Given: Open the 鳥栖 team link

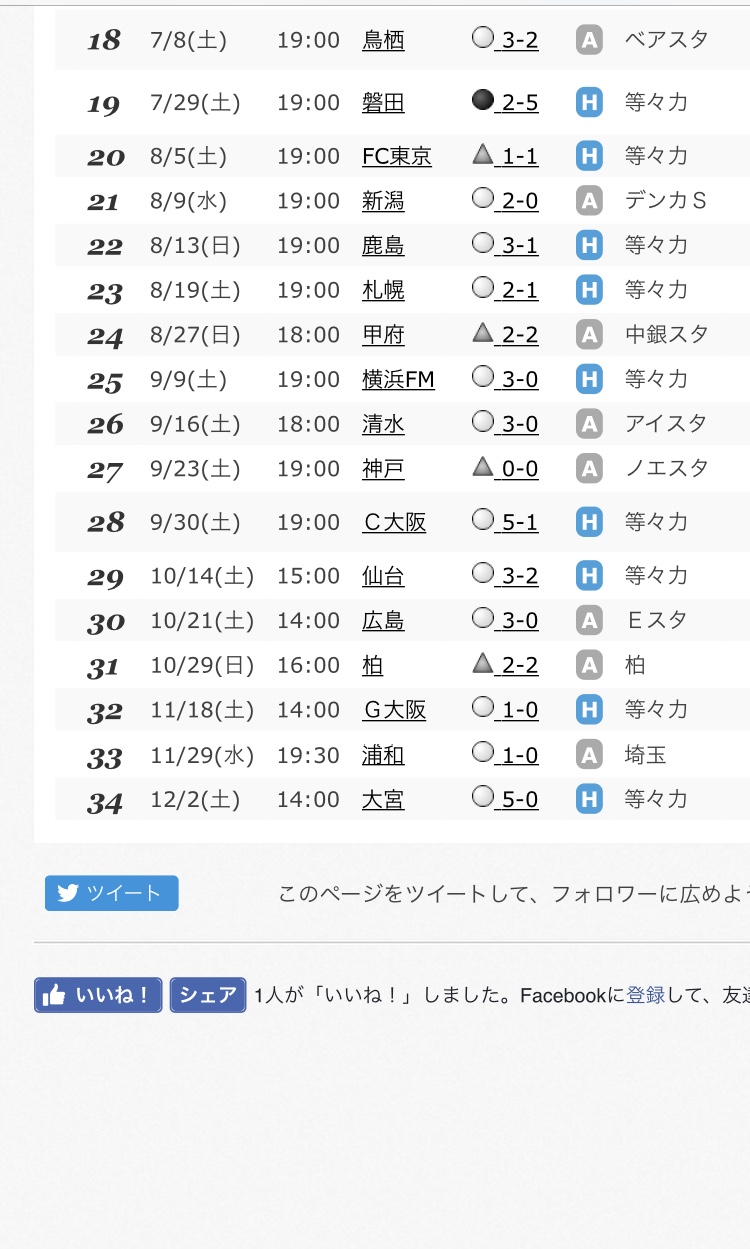Looking at the screenshot, I should (383, 40).
